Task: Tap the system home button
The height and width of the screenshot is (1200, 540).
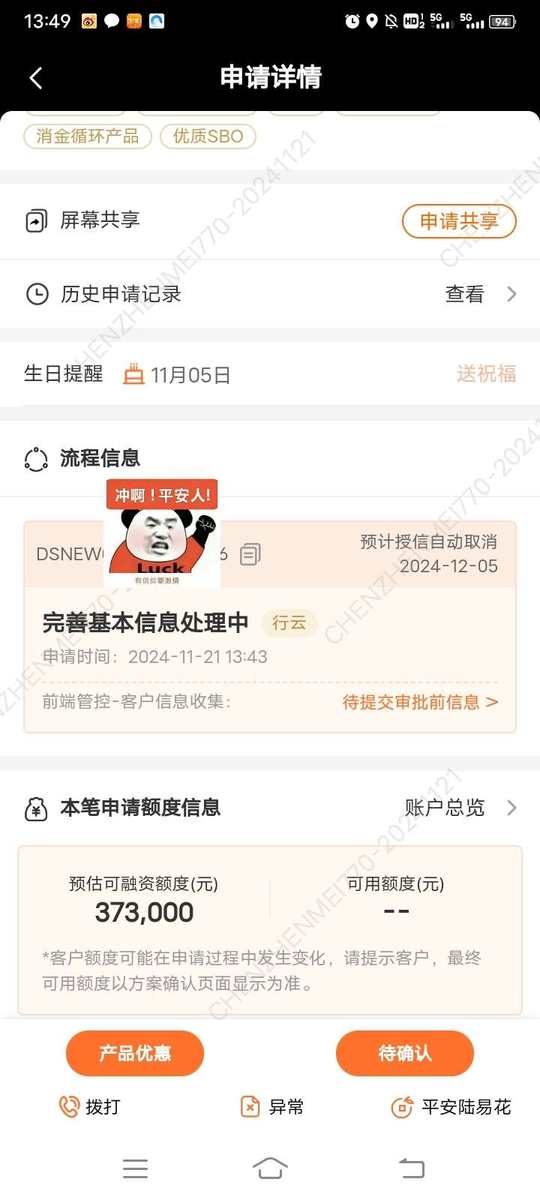Action: point(270,1168)
